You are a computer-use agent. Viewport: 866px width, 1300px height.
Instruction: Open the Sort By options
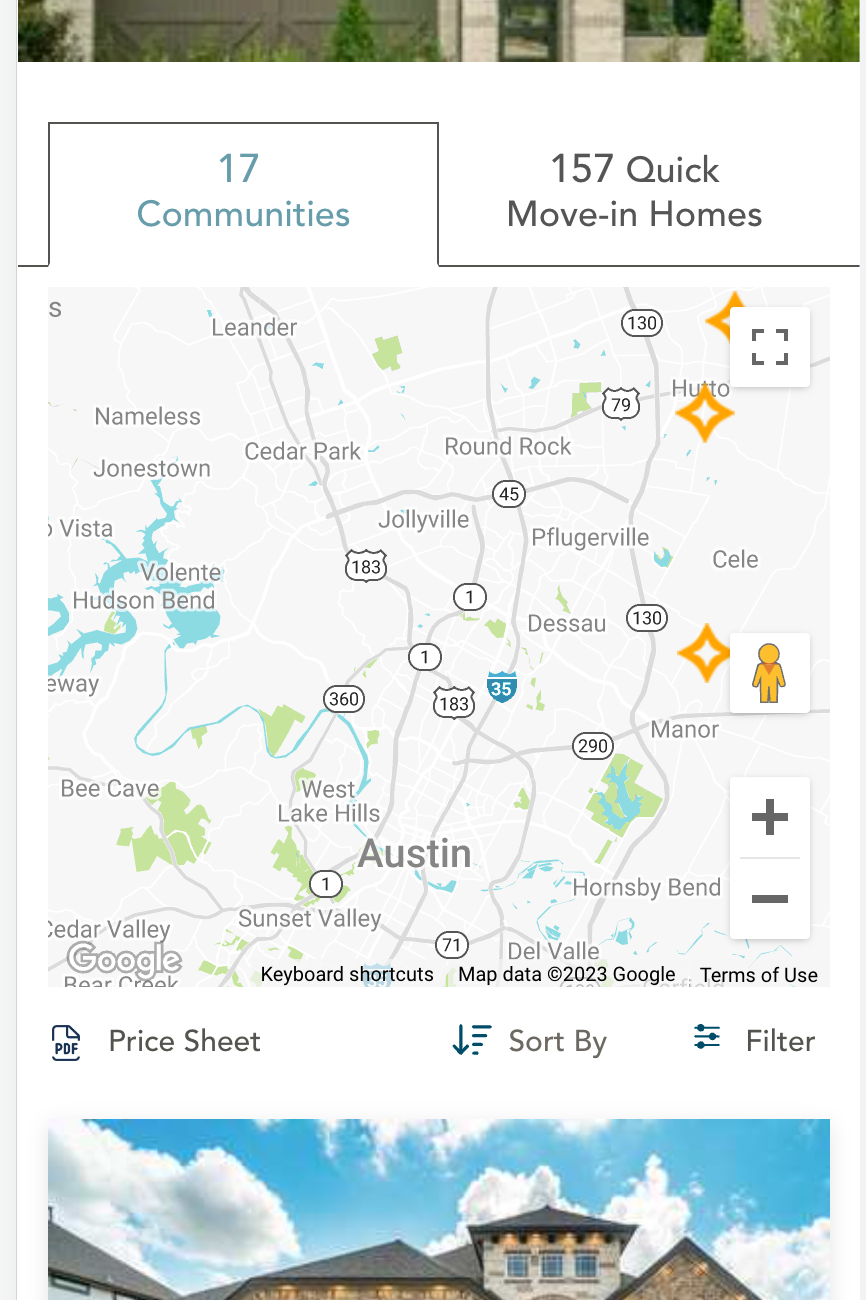click(530, 1041)
